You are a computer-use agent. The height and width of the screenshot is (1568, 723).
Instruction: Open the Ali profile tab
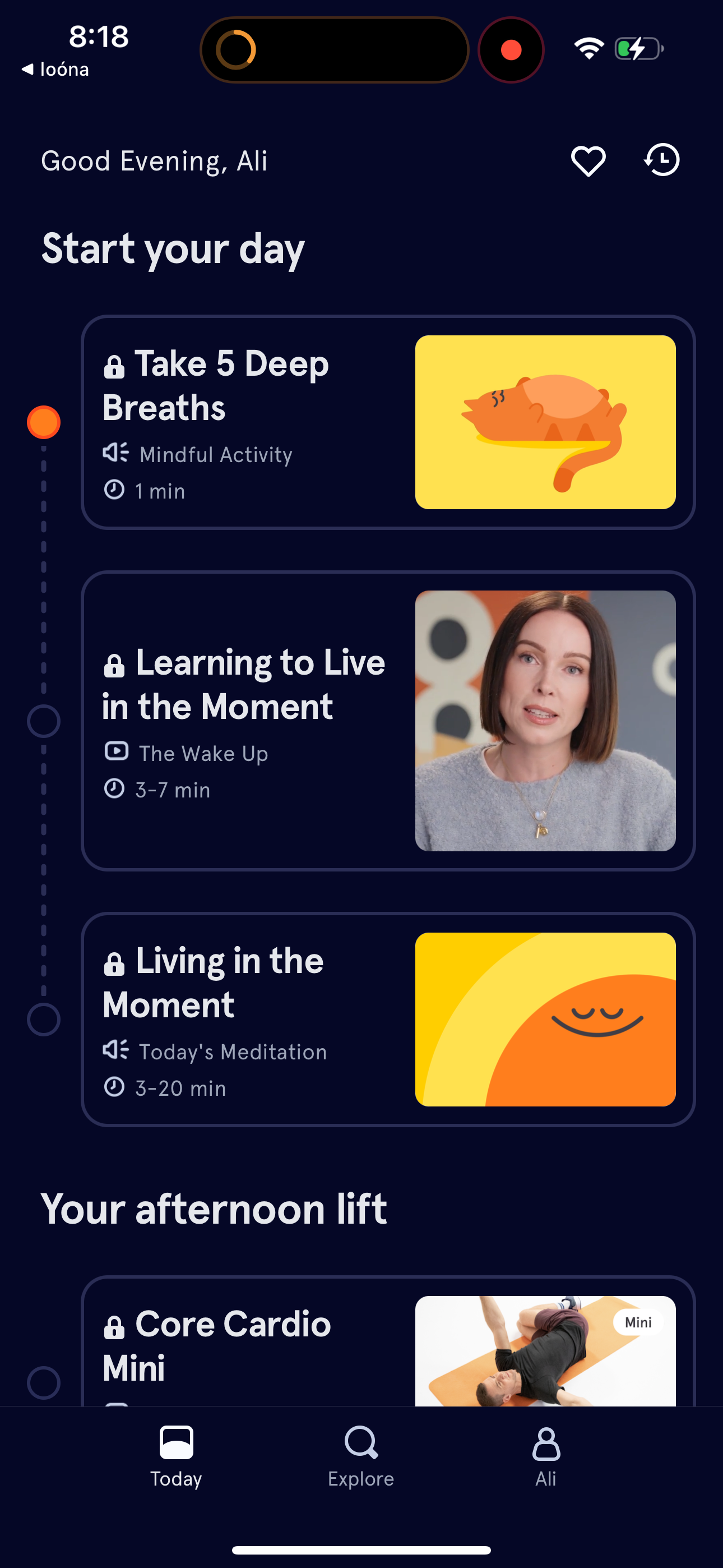click(x=545, y=1460)
